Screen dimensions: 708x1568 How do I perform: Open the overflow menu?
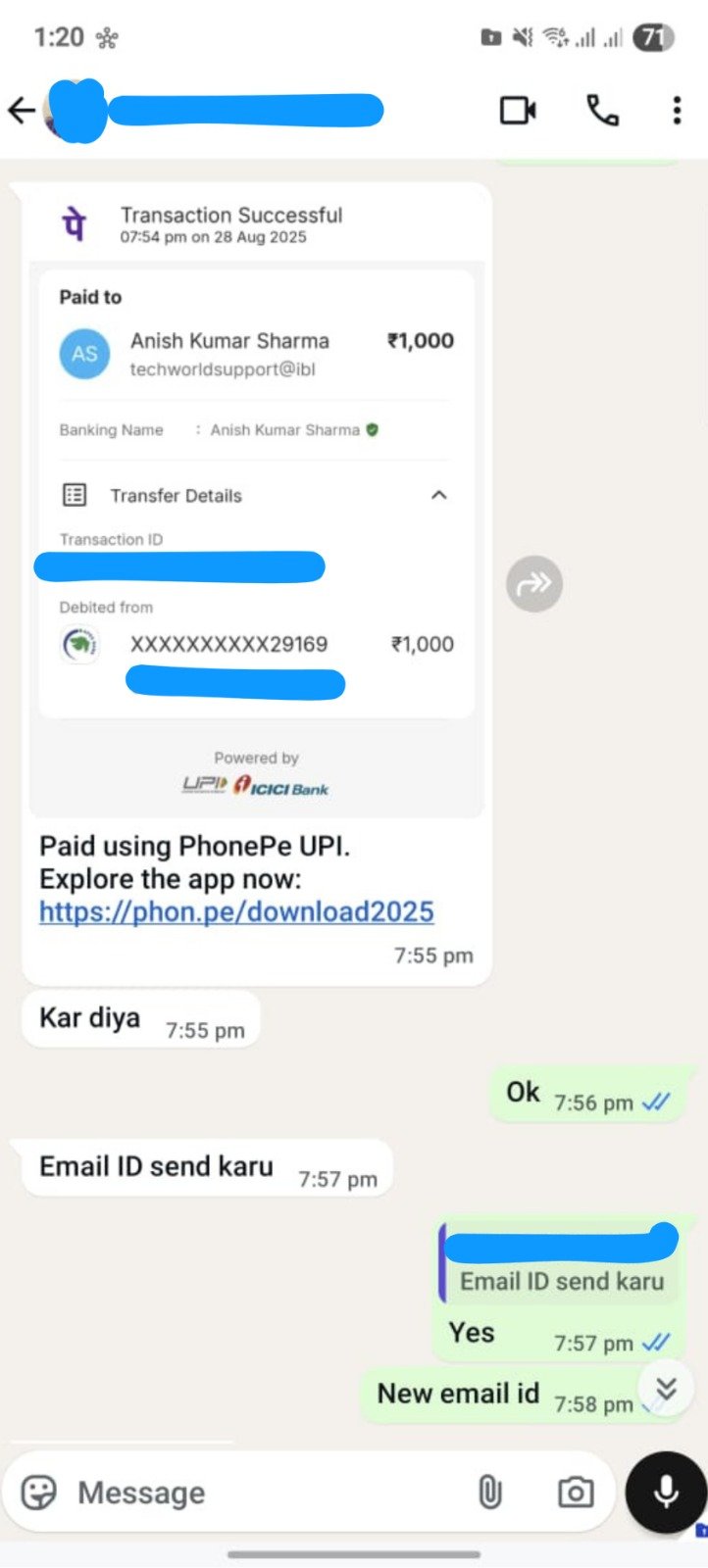coord(677,111)
